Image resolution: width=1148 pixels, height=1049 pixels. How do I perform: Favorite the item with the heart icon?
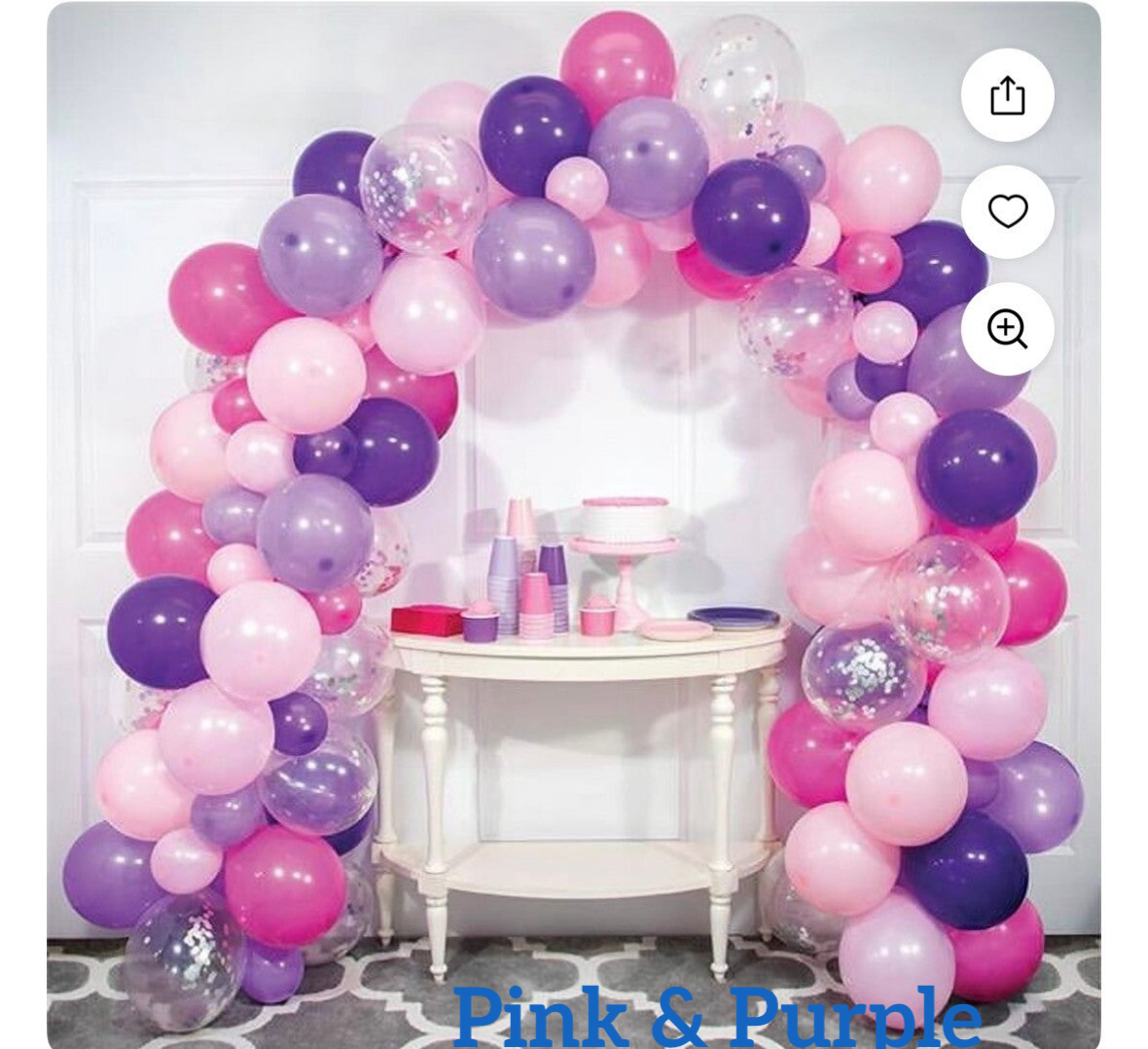click(1007, 211)
